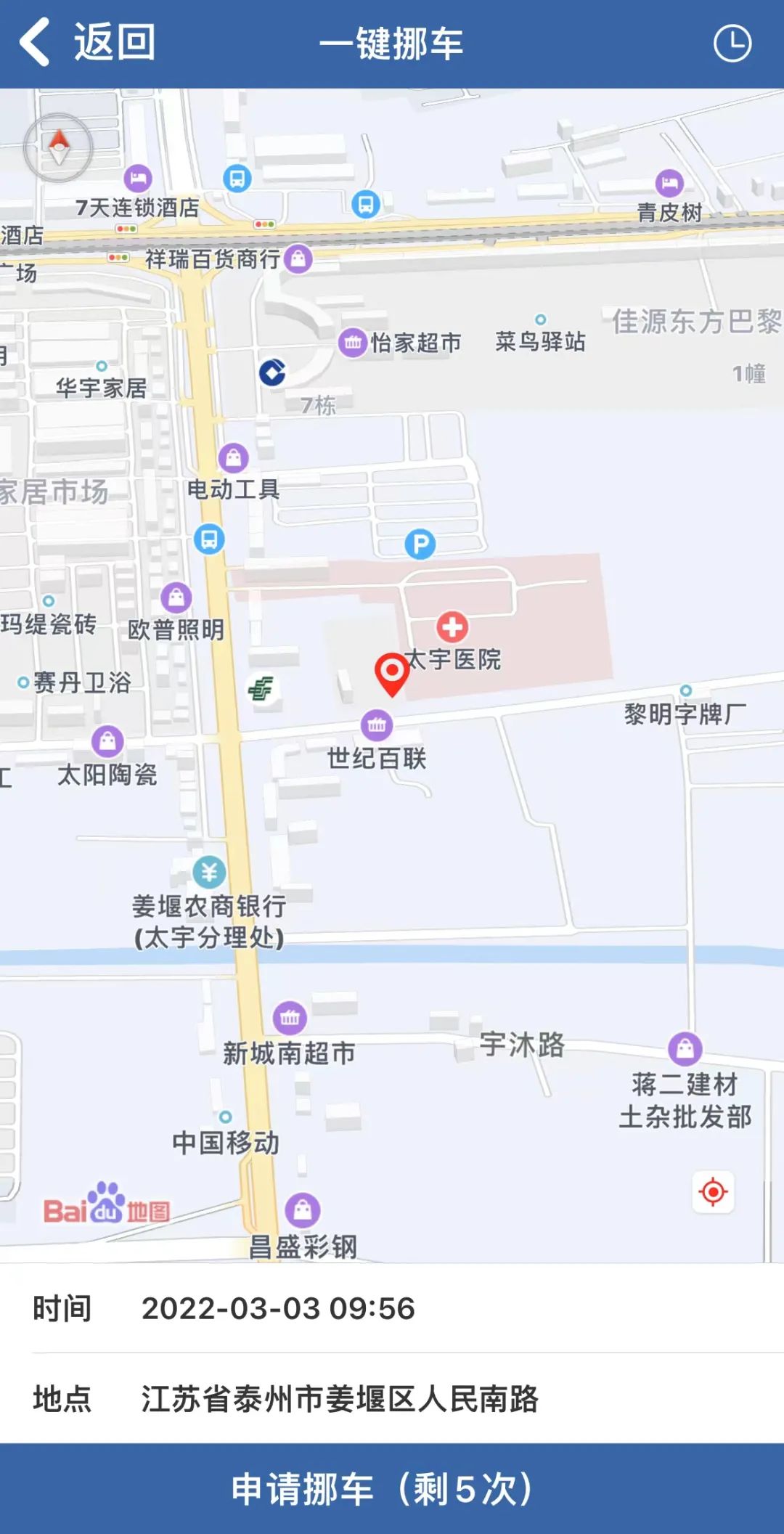This screenshot has height=1534, width=784.
Task: Tap the 新城南超市 supermarket marker
Action: click(290, 1018)
